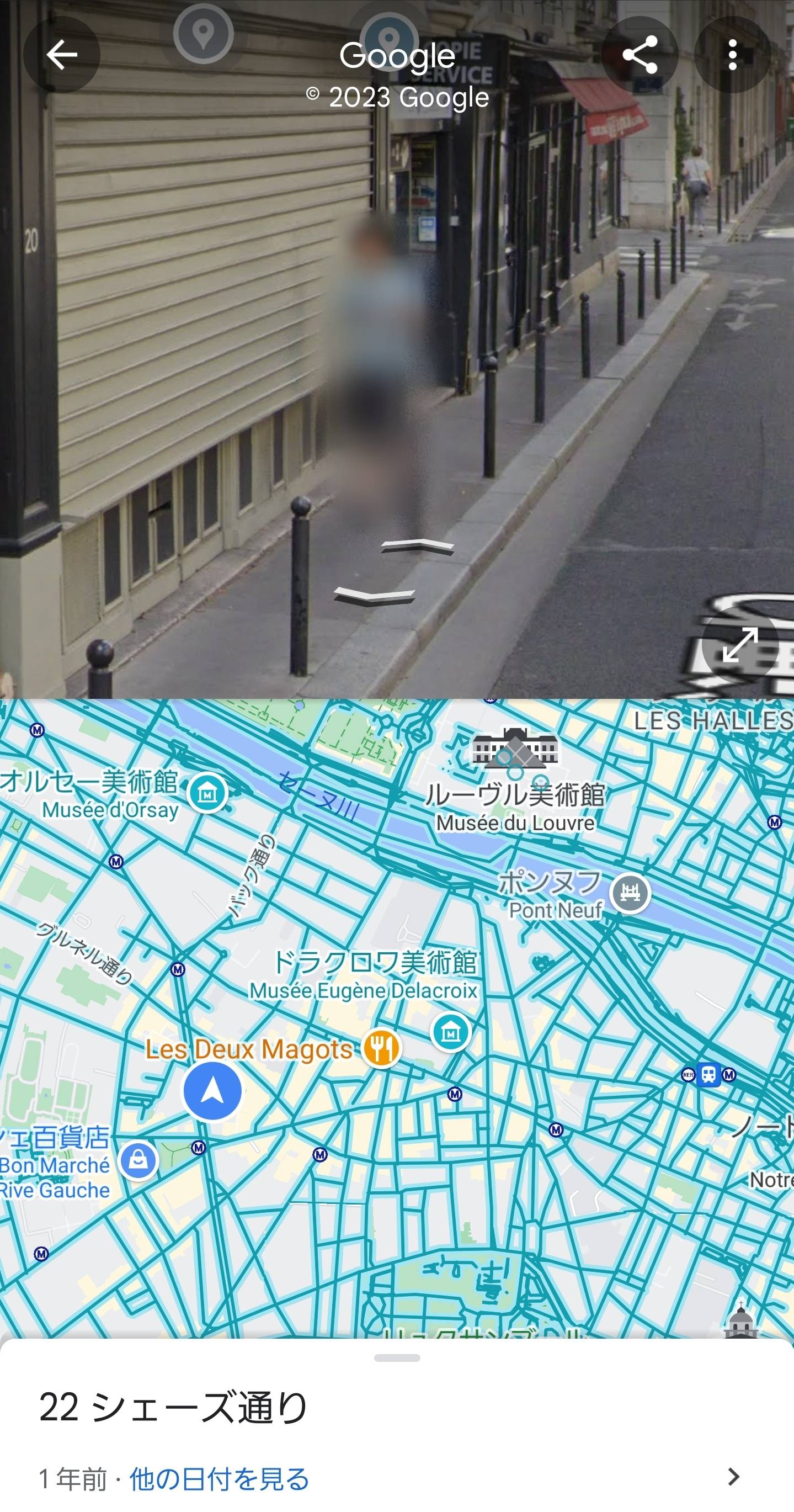Expand Street View to full screen
This screenshot has width=794, height=1512.
(x=739, y=644)
